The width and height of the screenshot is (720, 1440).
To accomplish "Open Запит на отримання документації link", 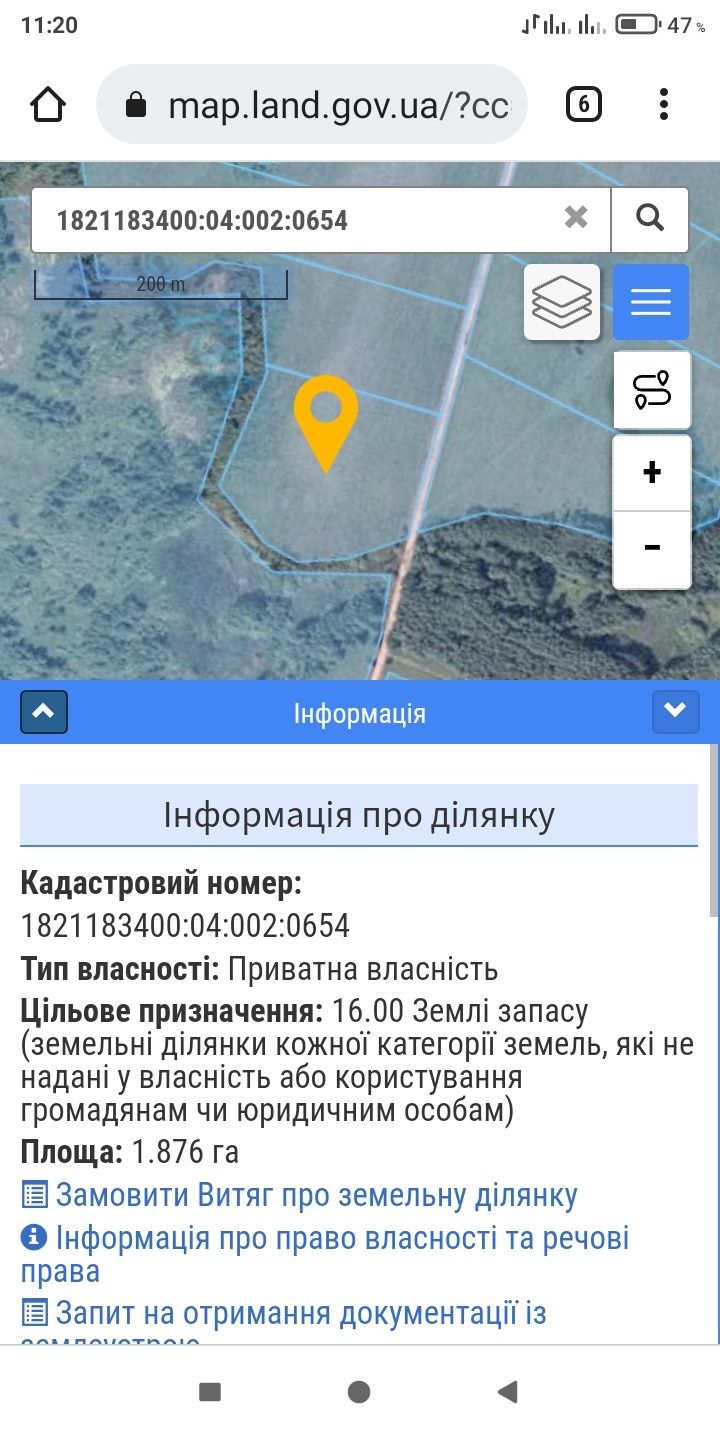I will pos(300,1313).
